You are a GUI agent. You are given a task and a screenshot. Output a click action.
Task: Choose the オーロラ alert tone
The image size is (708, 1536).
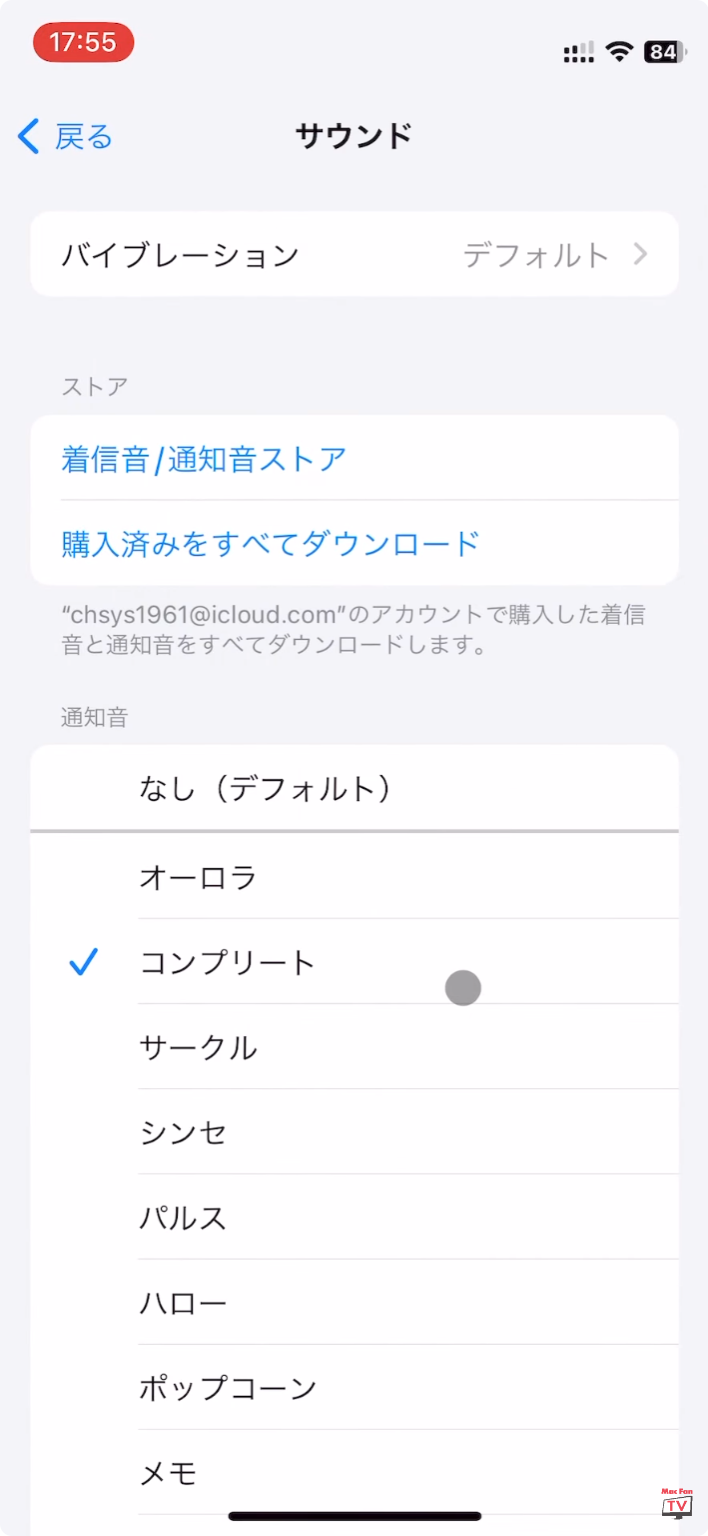point(354,876)
